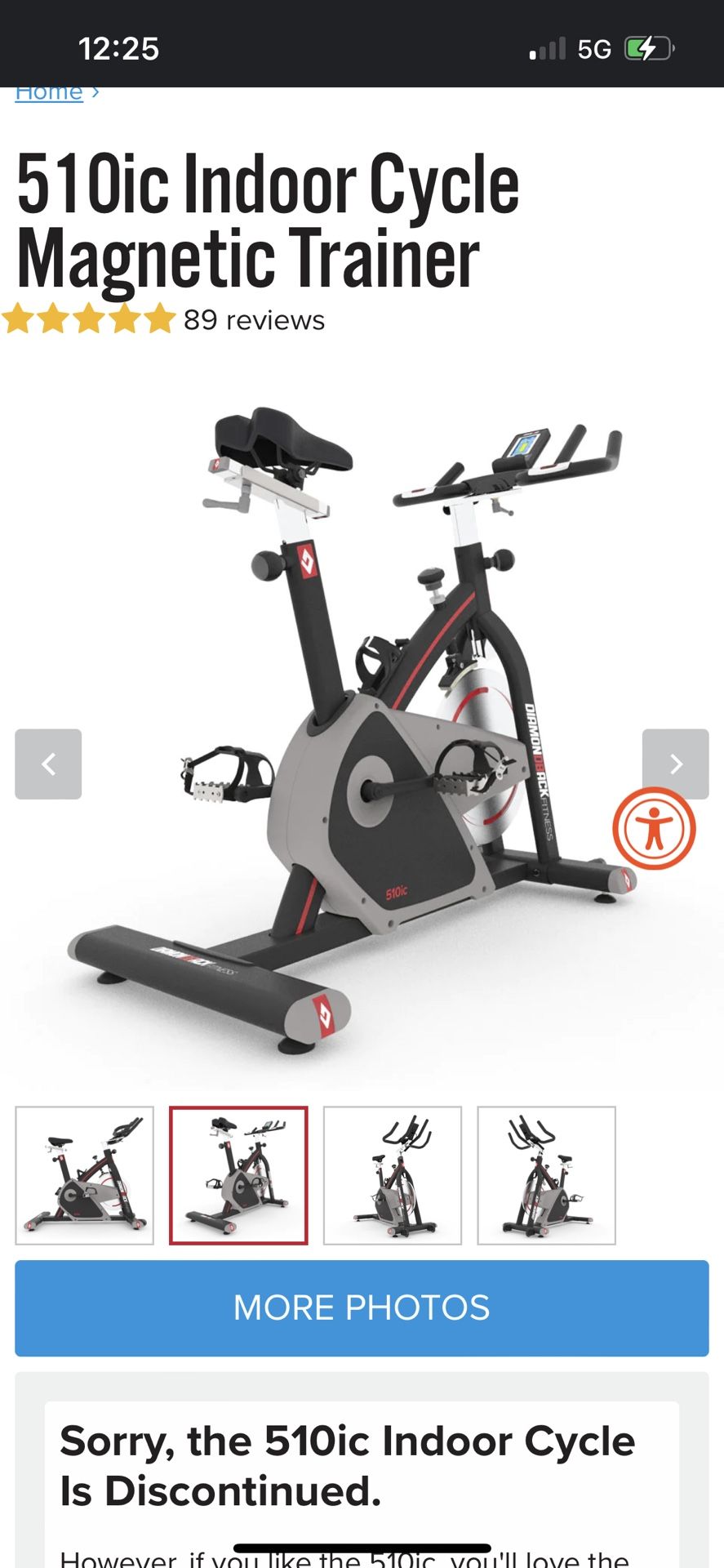The image size is (724, 1568).
Task: Select the third bike thumbnail
Action: tap(393, 1175)
